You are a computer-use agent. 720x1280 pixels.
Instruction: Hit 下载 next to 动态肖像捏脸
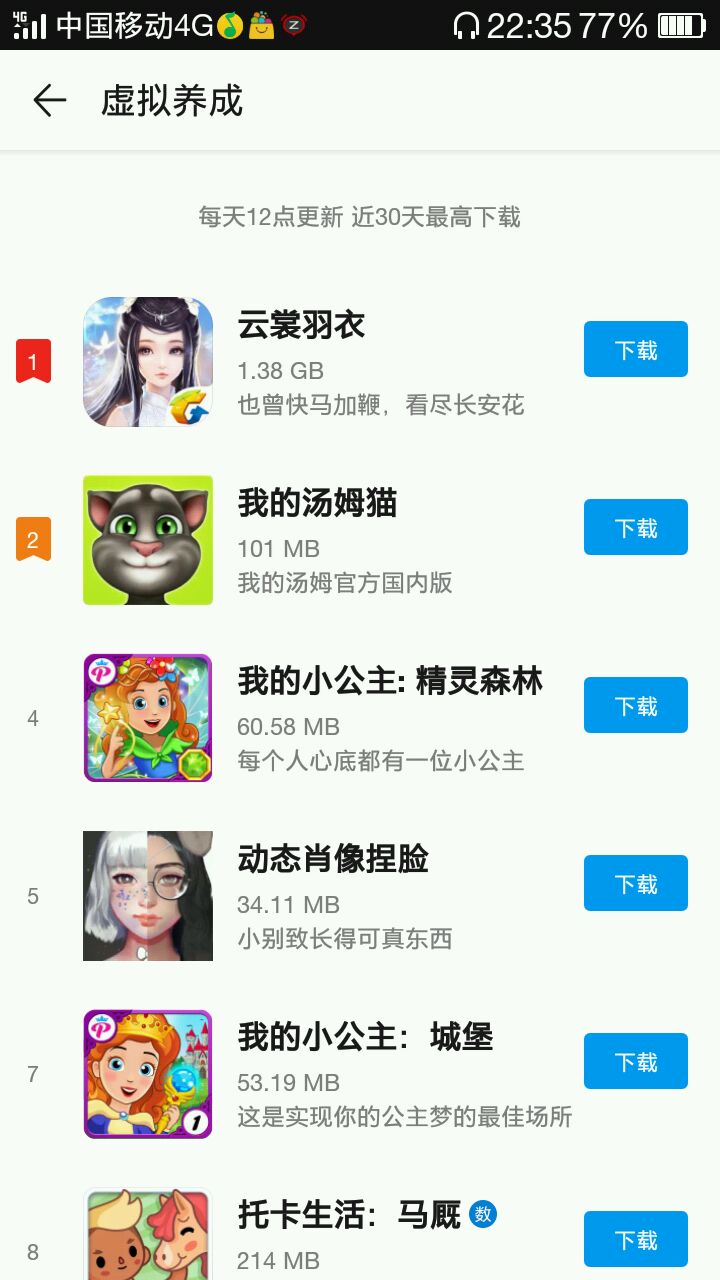click(635, 883)
